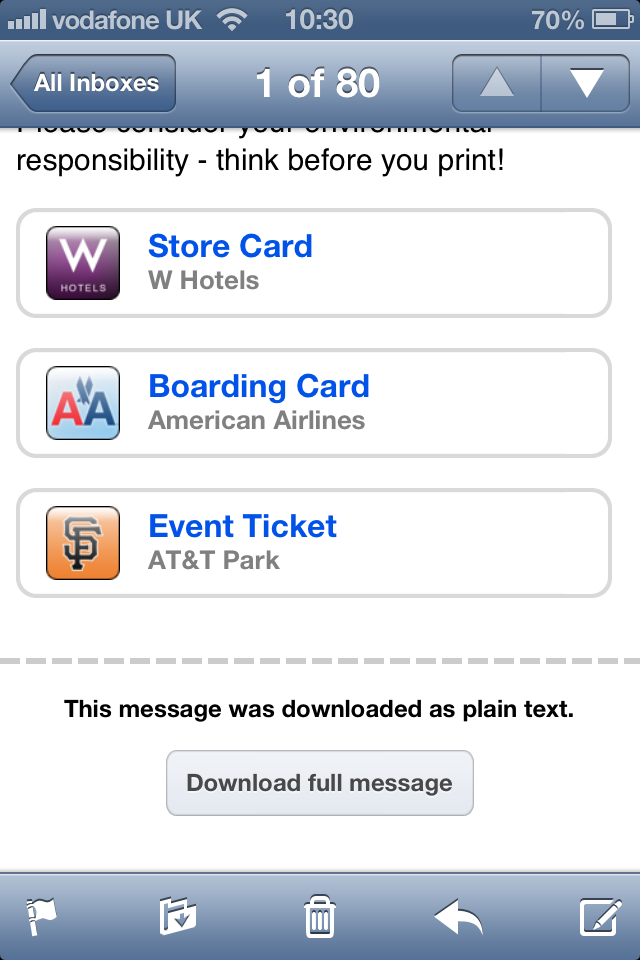The width and height of the screenshot is (640, 960).
Task: Go back to All Inboxes
Action: click(x=94, y=83)
